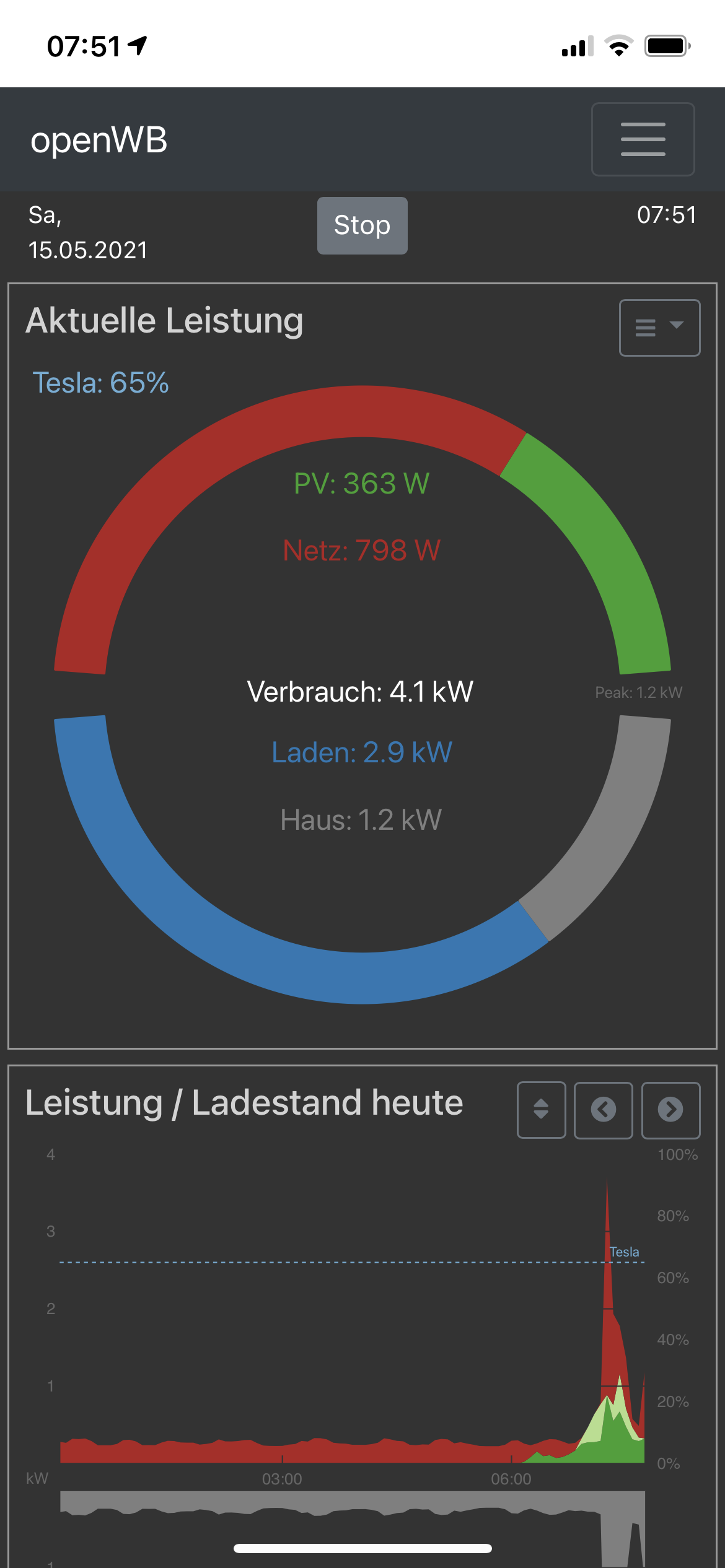Screen dimensions: 725x1568
Task: Go to the previous chart period
Action: (x=603, y=1110)
